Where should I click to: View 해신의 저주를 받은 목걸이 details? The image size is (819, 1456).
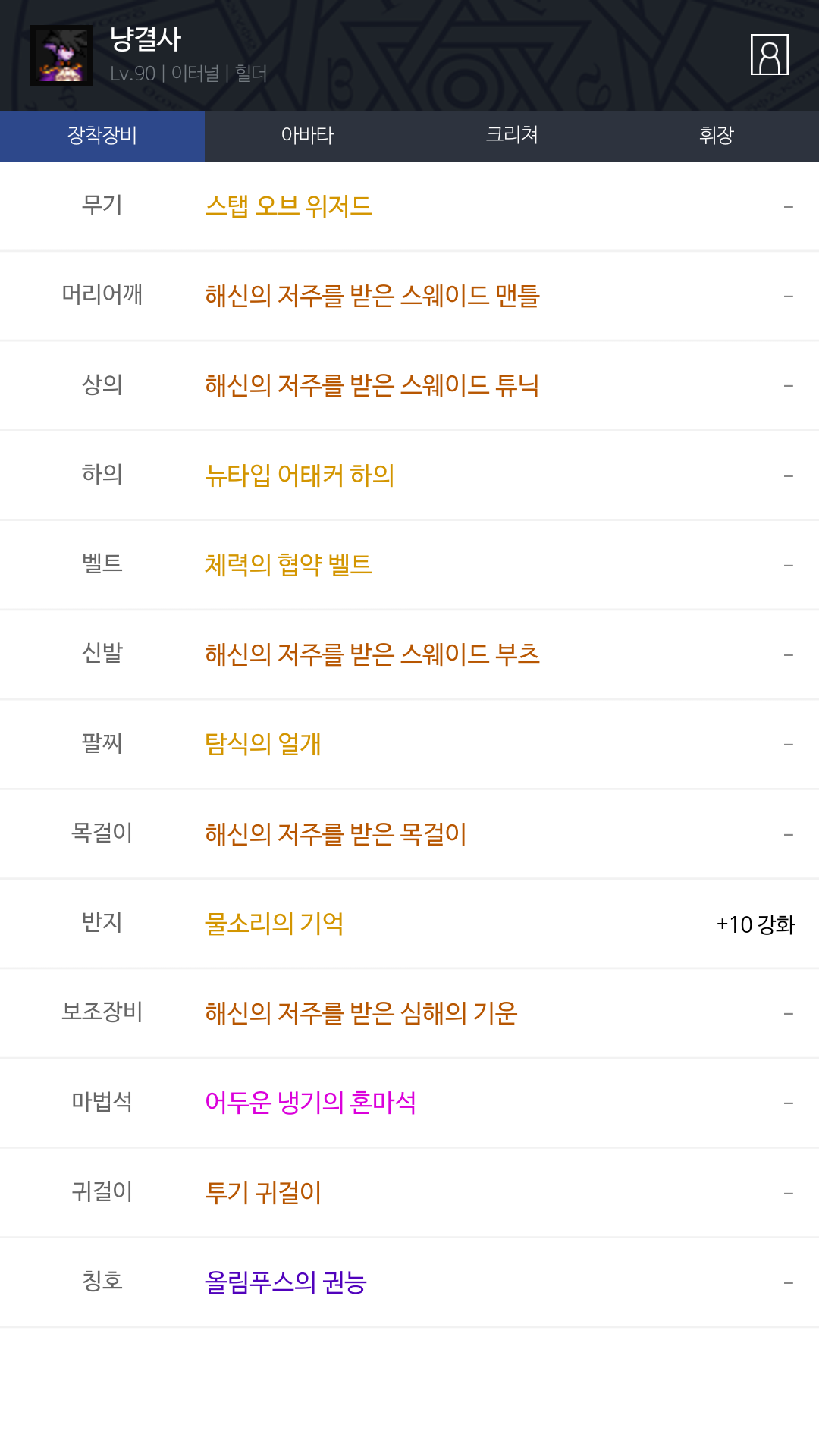pos(335,833)
